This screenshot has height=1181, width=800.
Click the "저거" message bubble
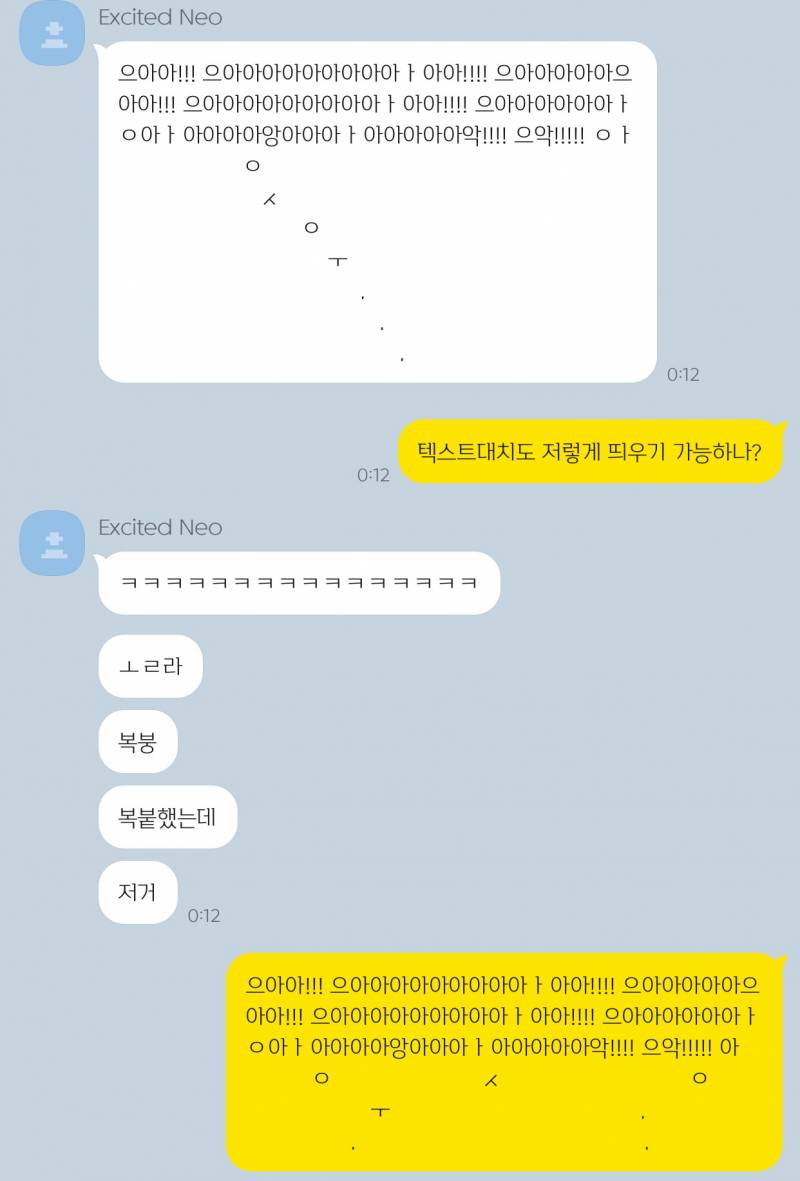(x=137, y=892)
